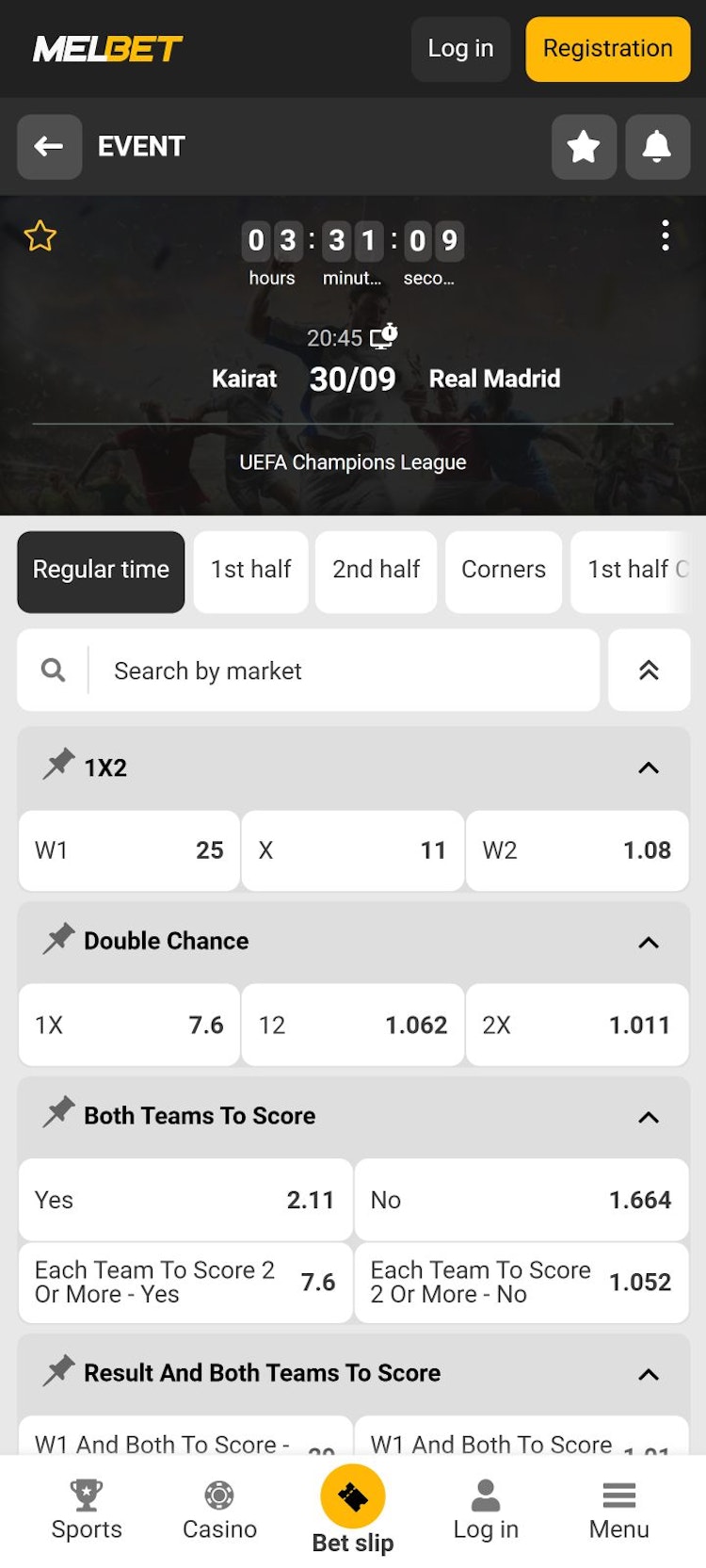Add Kairat vs Real Madrid to favorites
Screen dimensions: 706x1568
(40, 235)
